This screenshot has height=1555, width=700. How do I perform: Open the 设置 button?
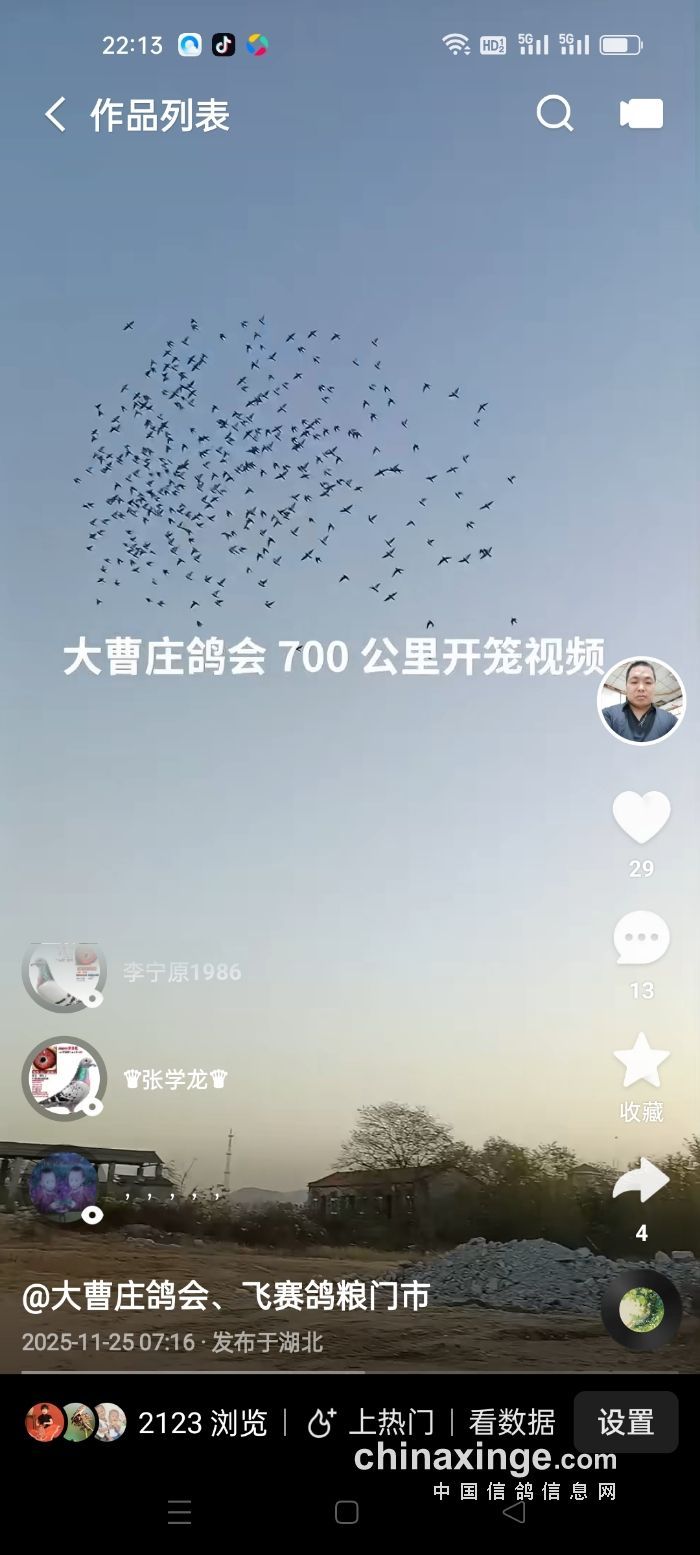click(x=625, y=1422)
